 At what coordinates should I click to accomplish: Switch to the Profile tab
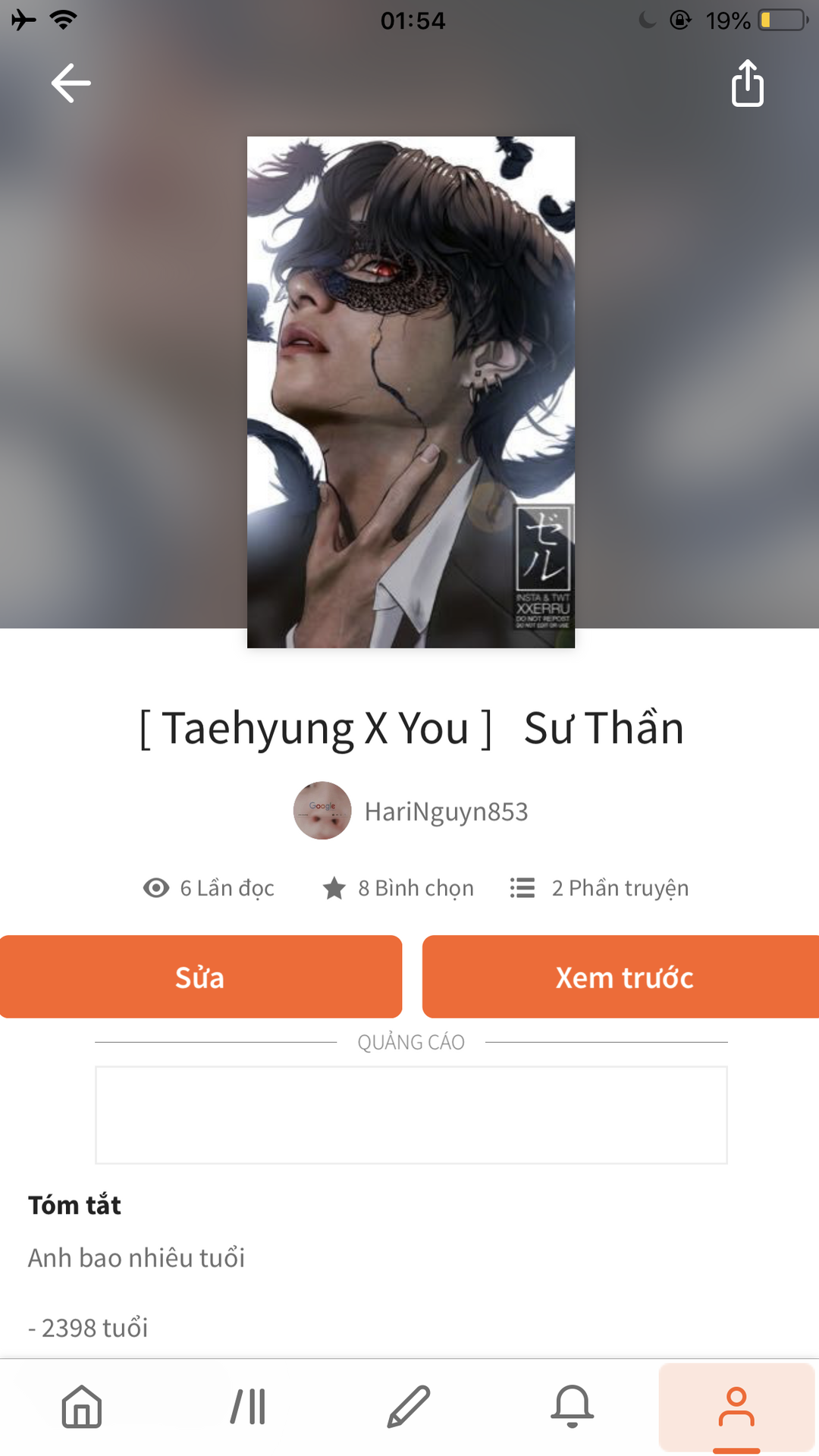tap(736, 1407)
